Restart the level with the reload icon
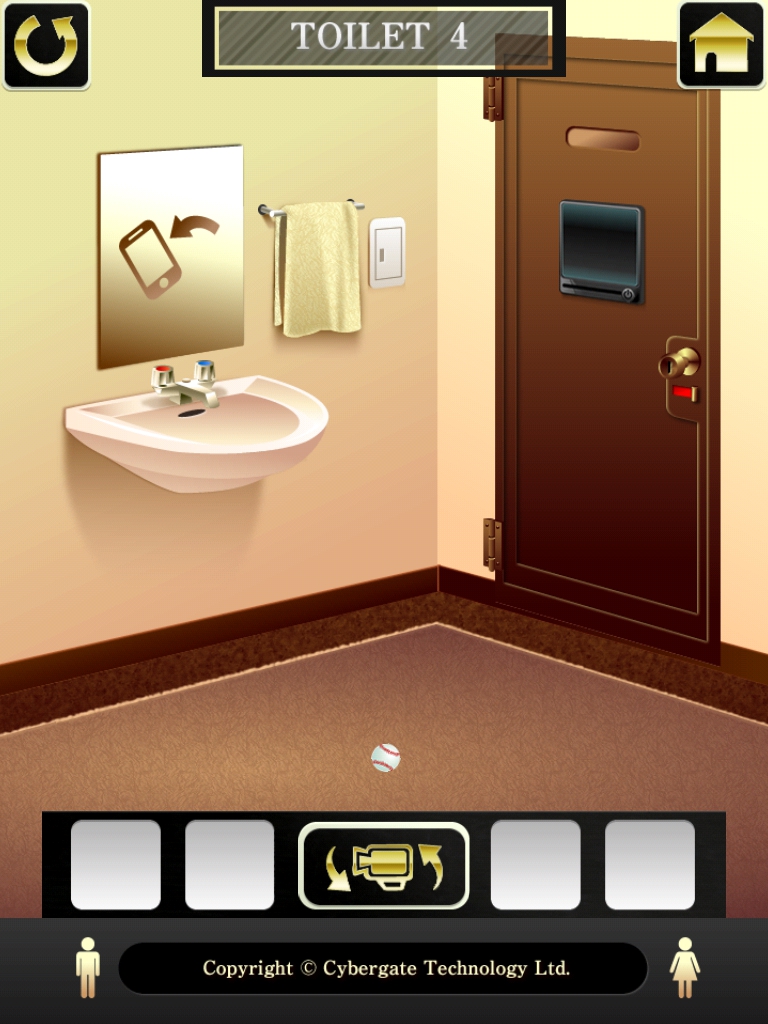The width and height of the screenshot is (768, 1024). (45, 45)
